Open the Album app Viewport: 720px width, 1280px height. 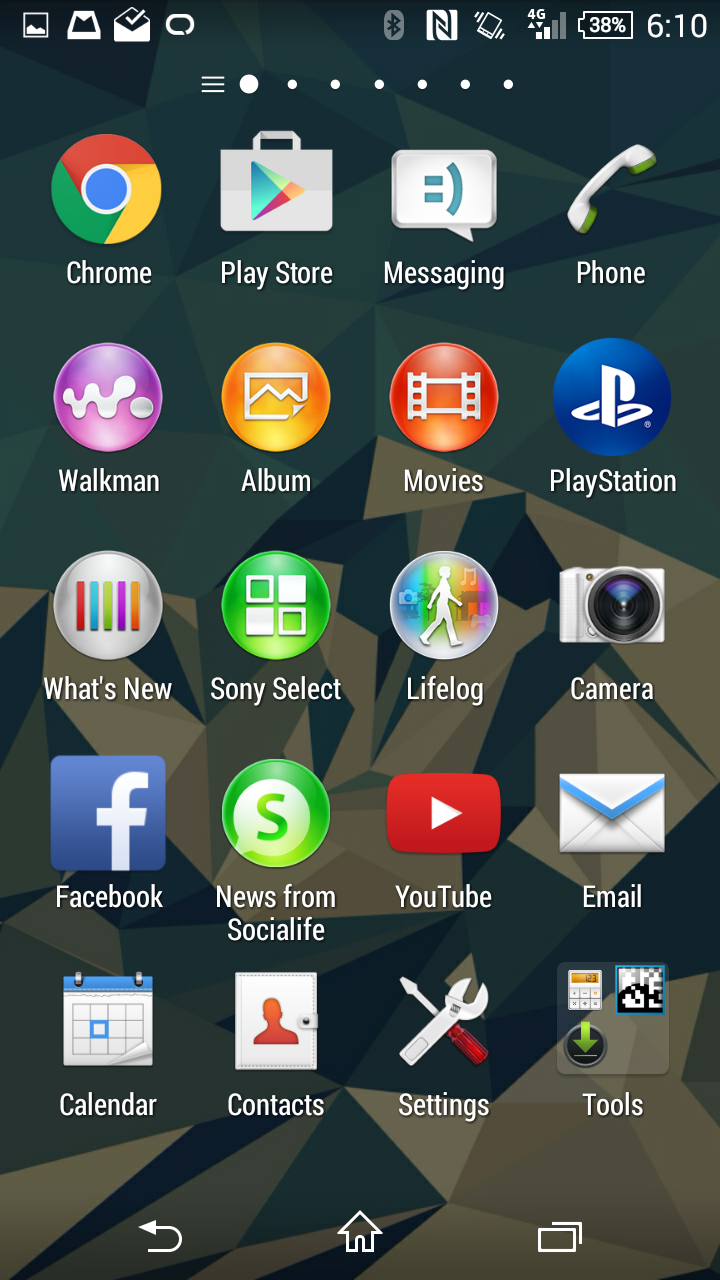point(276,398)
